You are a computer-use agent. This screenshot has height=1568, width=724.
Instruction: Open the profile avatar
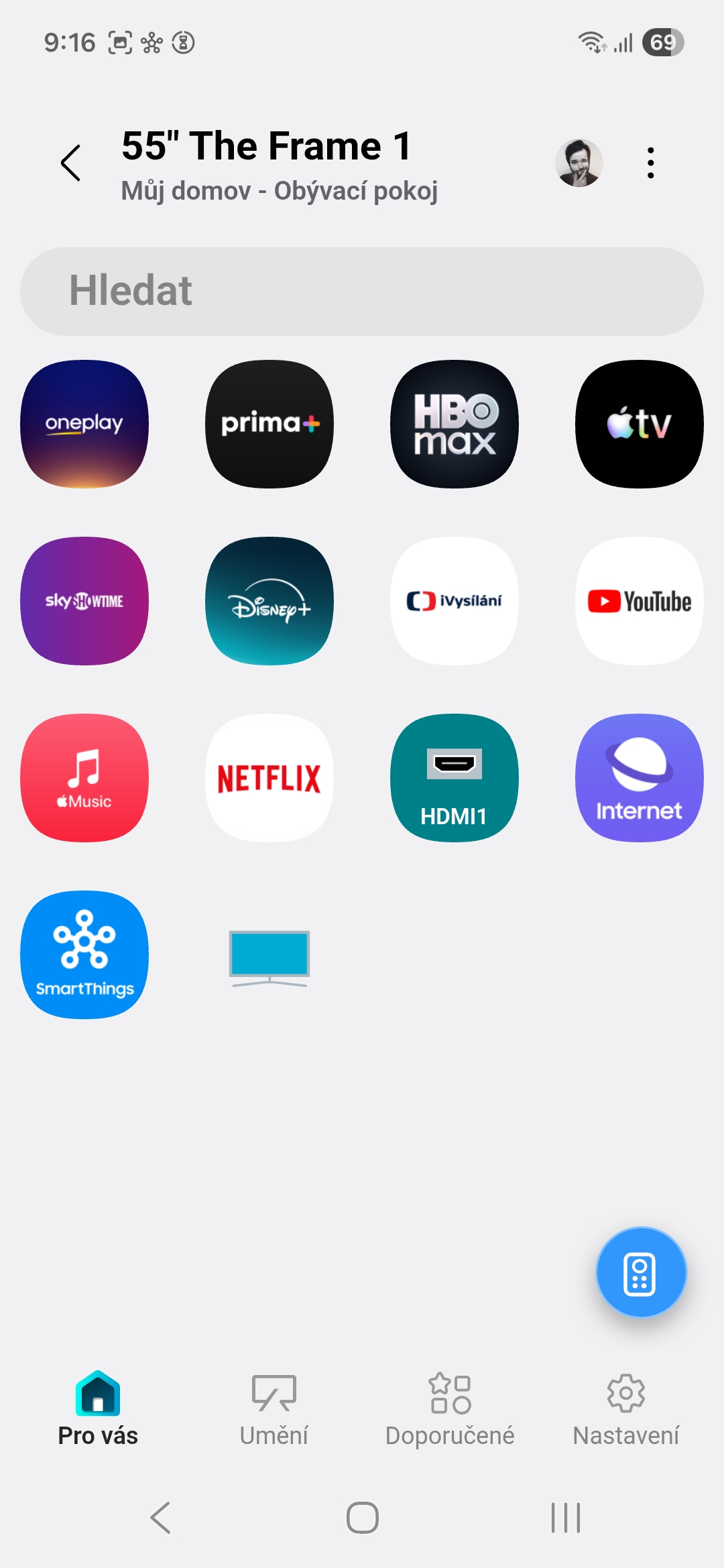[579, 163]
